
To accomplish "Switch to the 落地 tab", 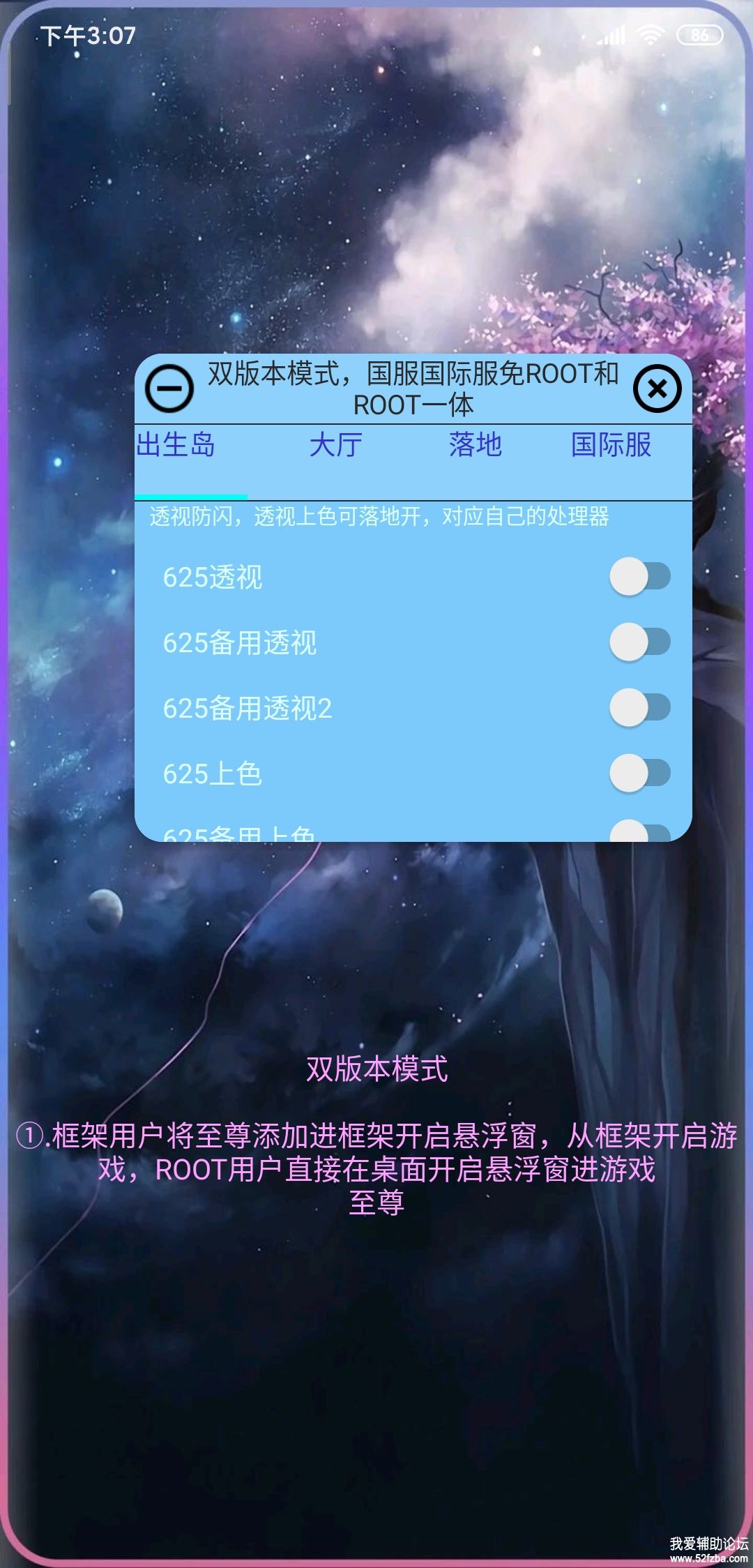I will pos(476,445).
